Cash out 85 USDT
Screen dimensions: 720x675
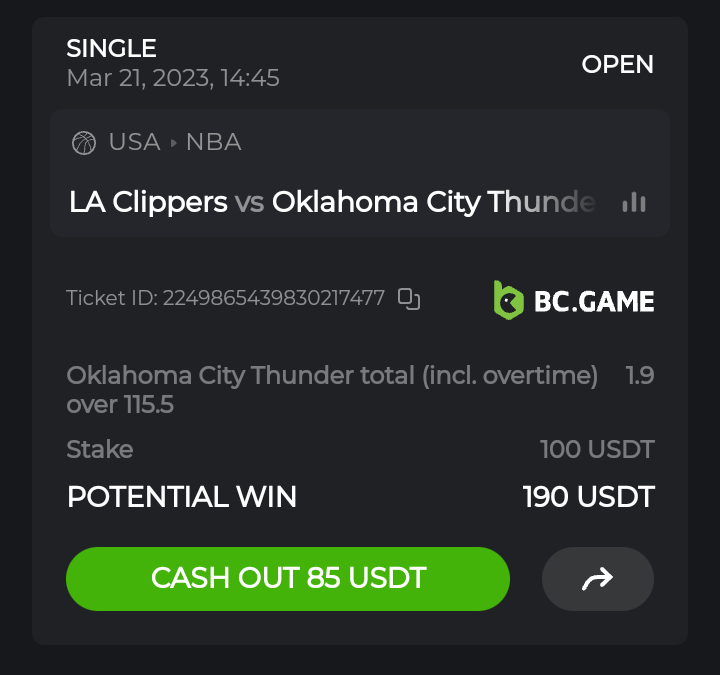[x=288, y=578]
